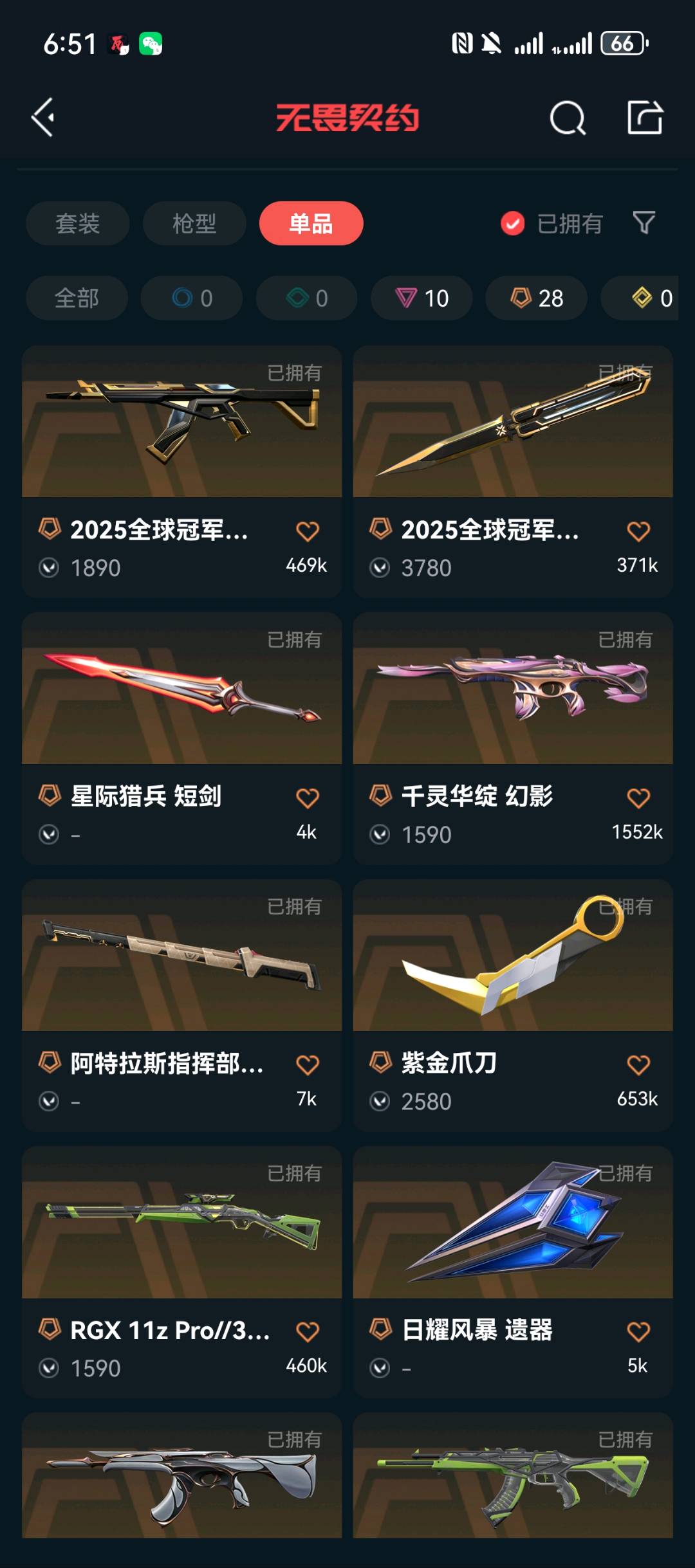Filter by the blue tier chip showing 0
Screen dimensions: 695x1568
[x=192, y=298]
